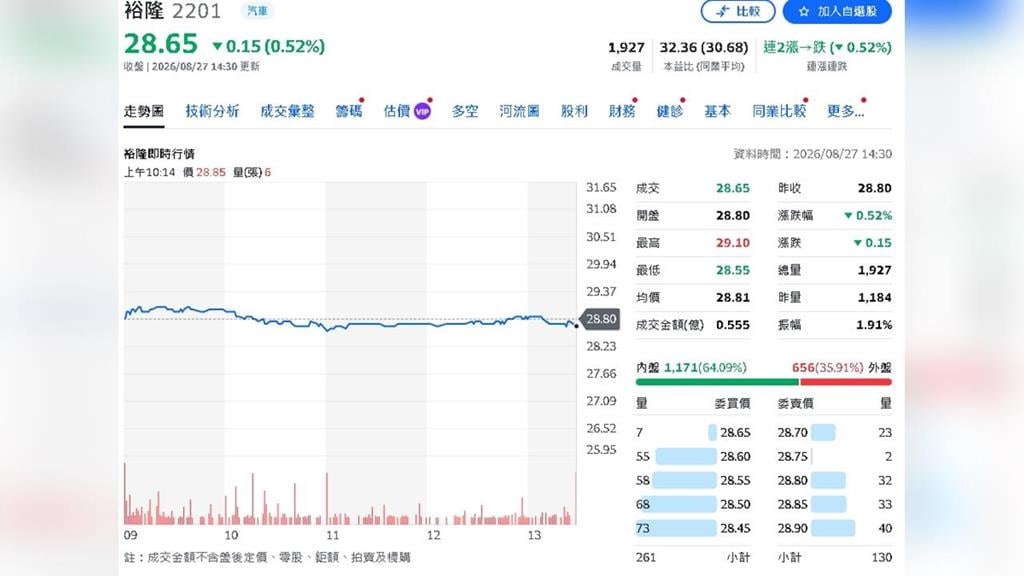
Task: Open the 健診 tab
Action: [670, 111]
